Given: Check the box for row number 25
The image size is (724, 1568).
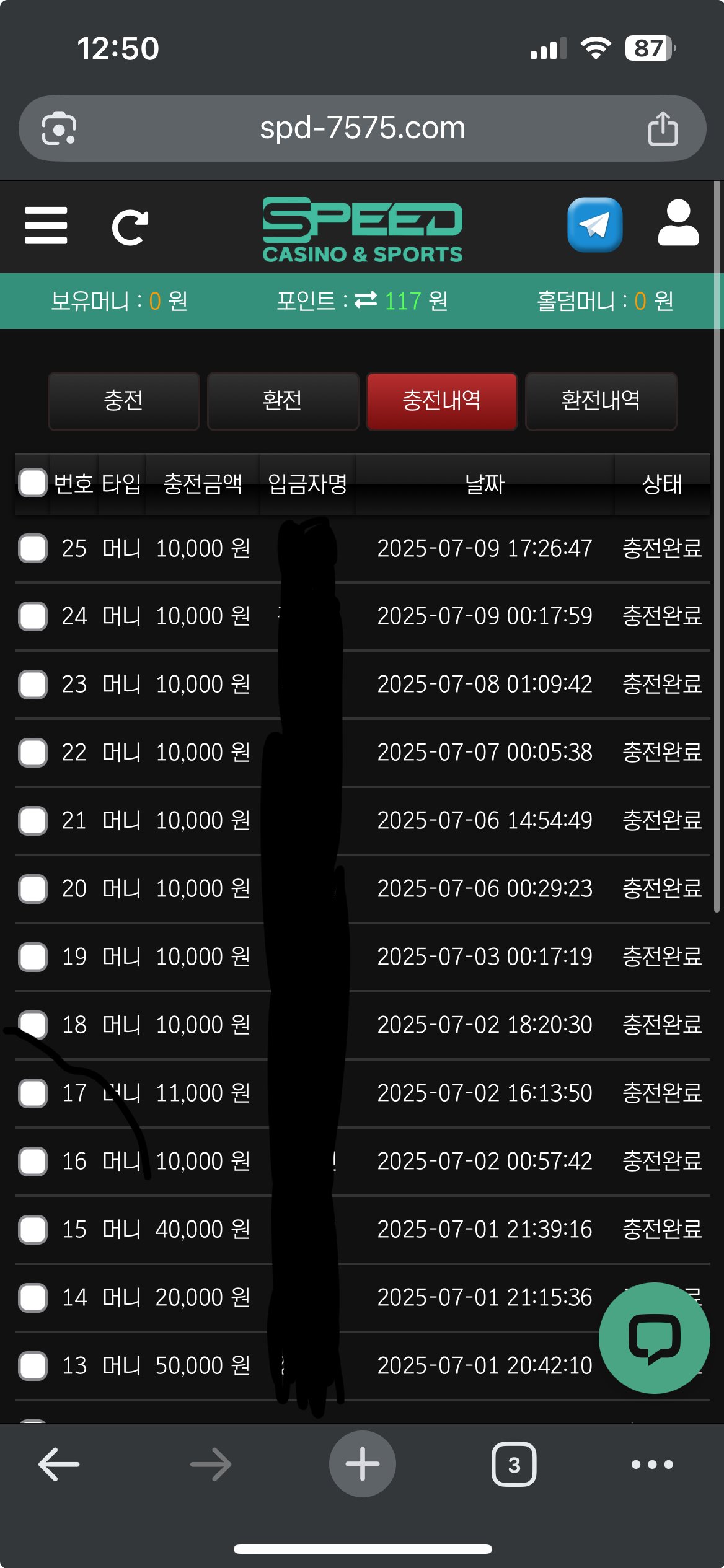Looking at the screenshot, I should point(33,548).
